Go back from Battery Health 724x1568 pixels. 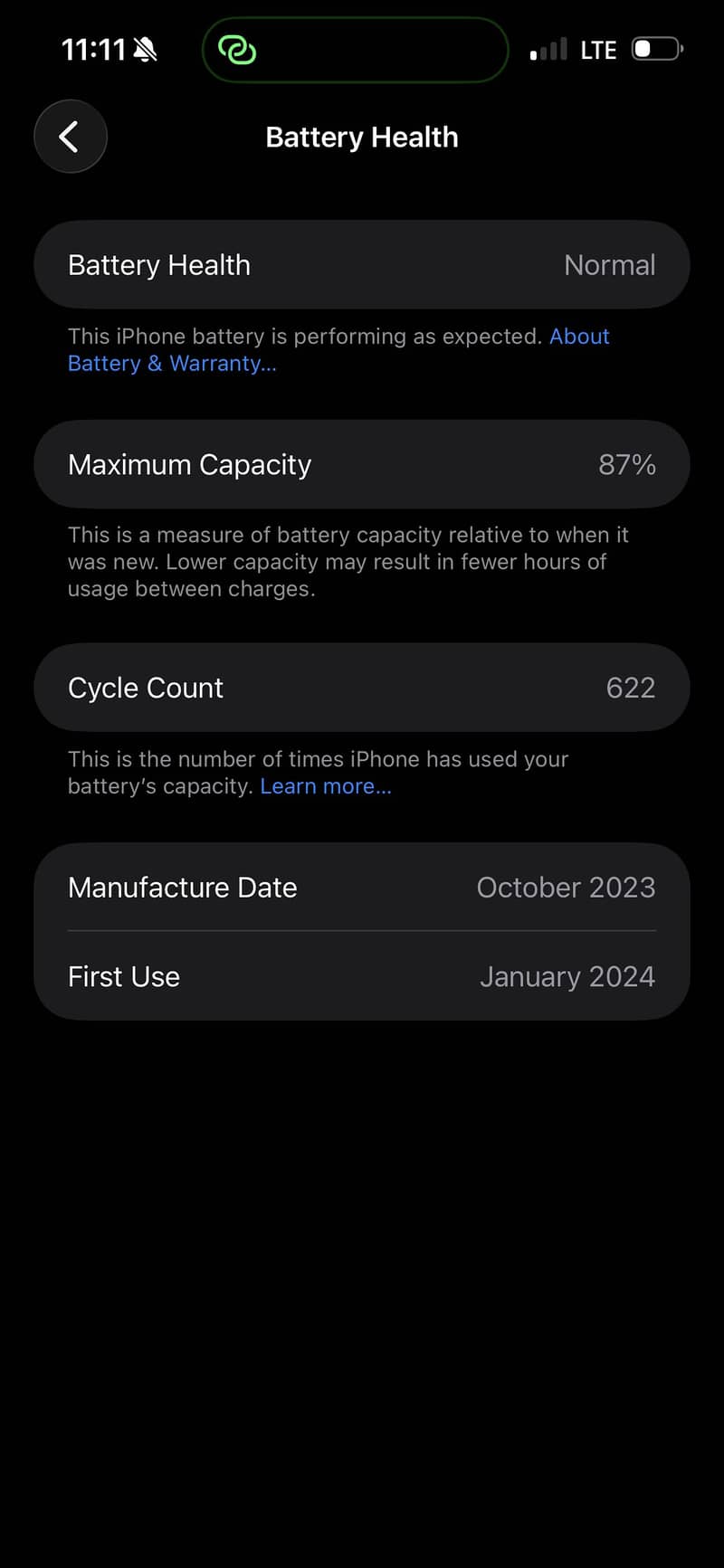[x=71, y=137]
